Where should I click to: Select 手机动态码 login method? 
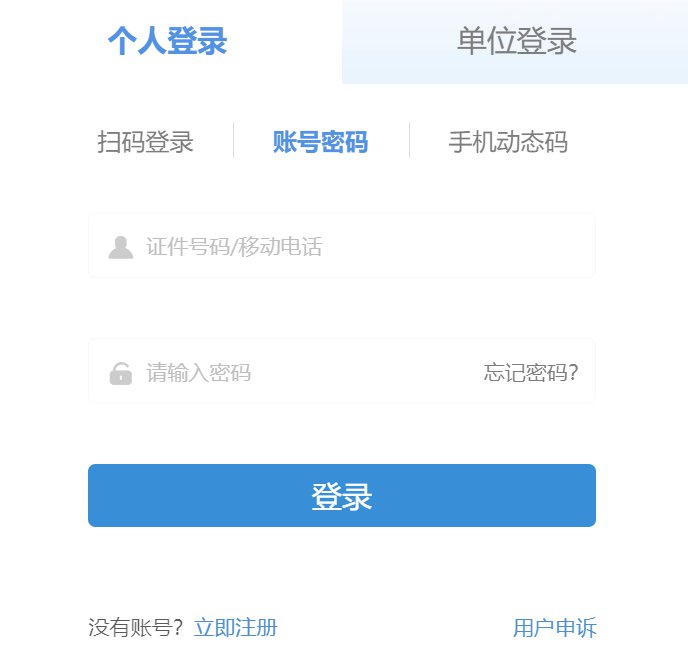[x=507, y=143]
